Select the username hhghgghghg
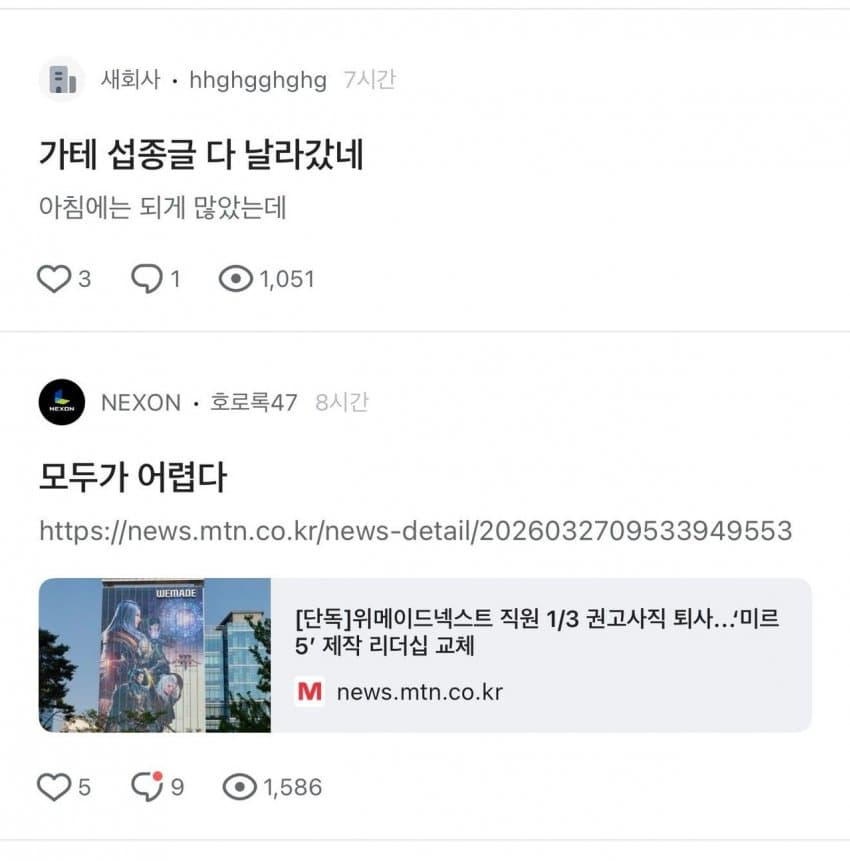This screenshot has width=850, height=861. click(256, 80)
